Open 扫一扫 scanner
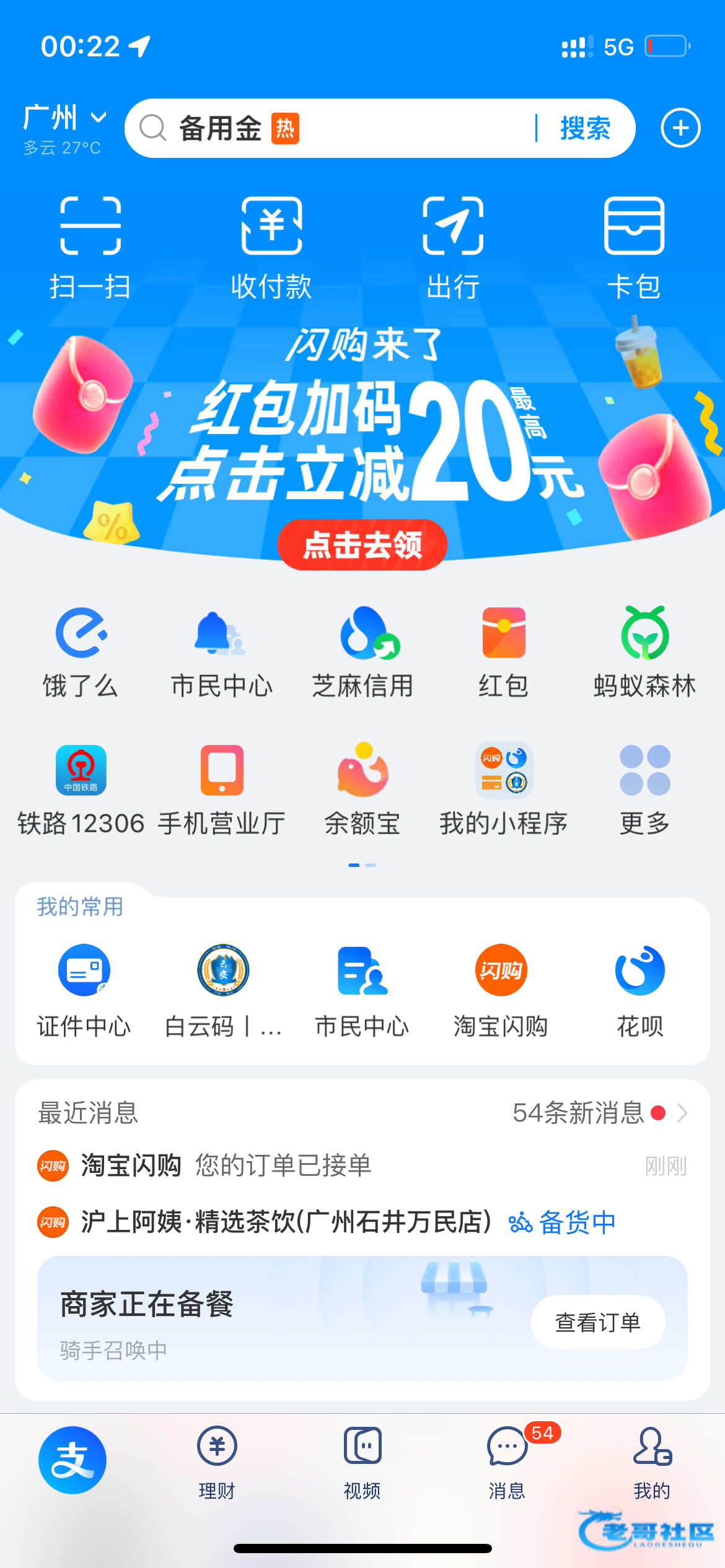This screenshot has width=725, height=1568. (90, 248)
